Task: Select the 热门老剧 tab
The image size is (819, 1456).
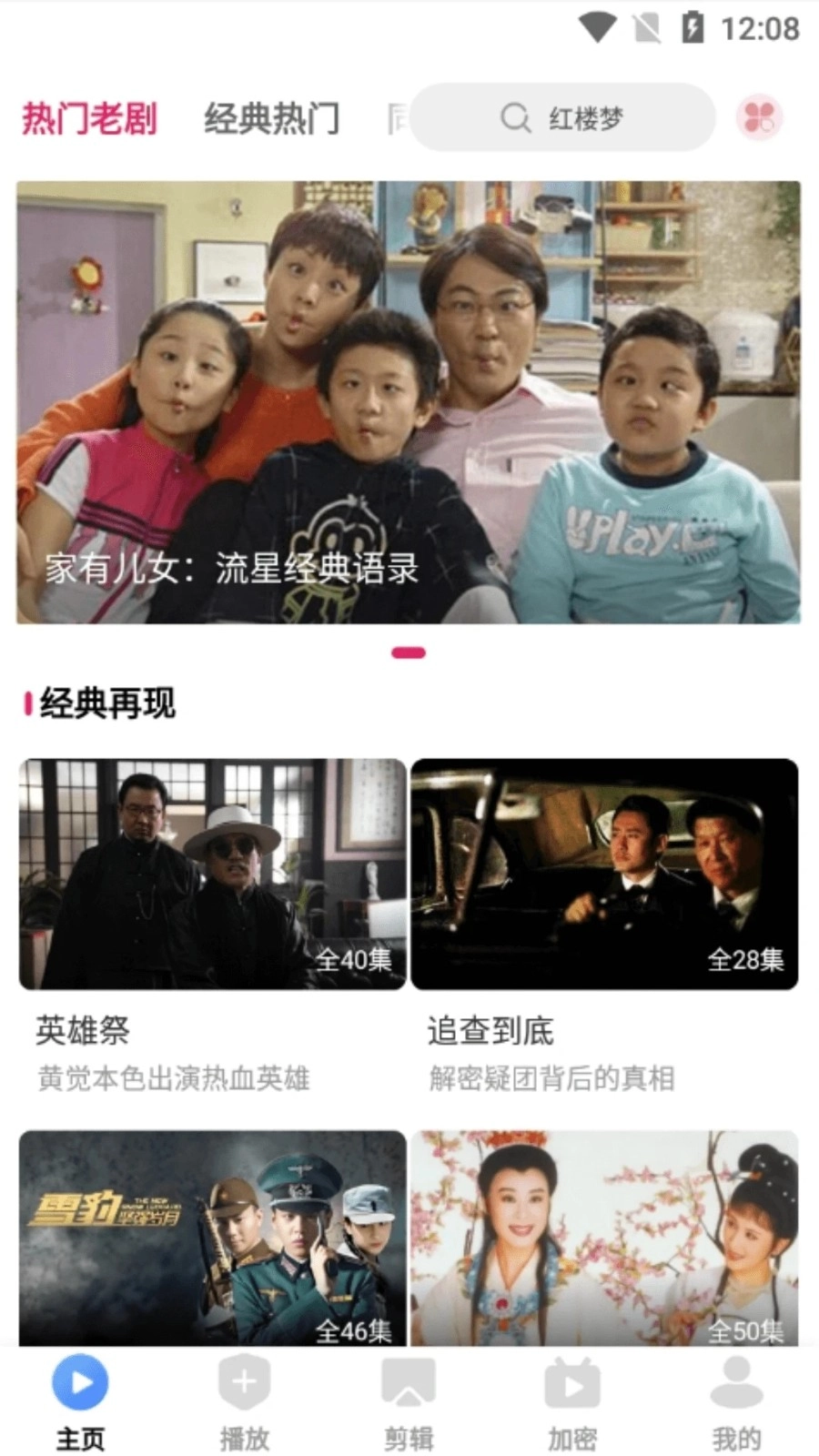Action: [x=89, y=118]
